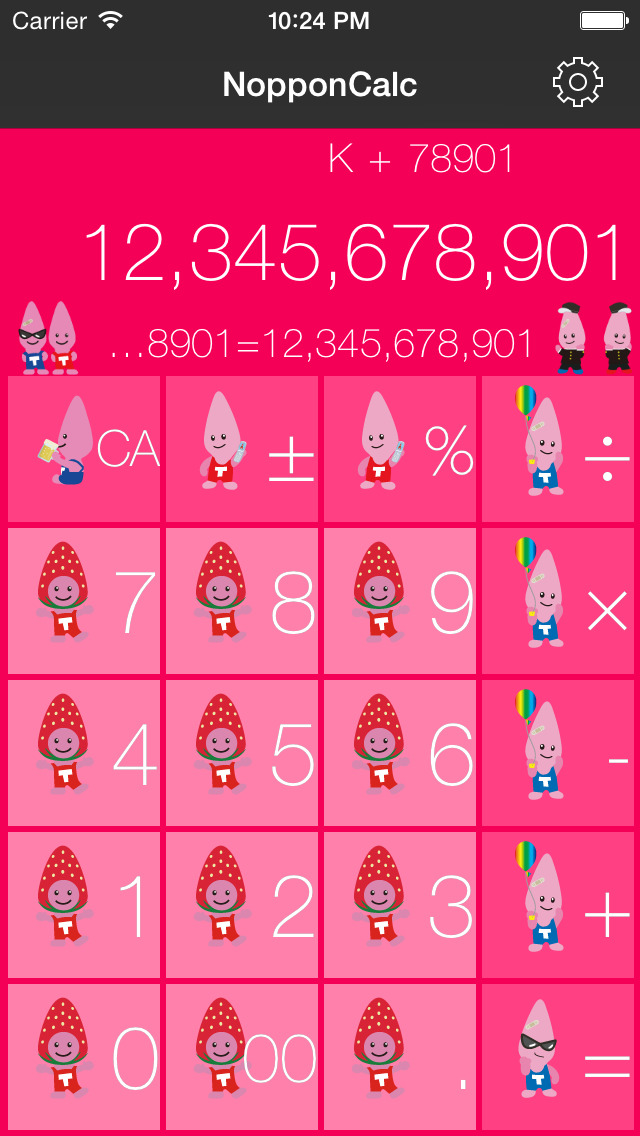640x1136 pixels.
Task: Insert a decimal point
Action: coord(400,1057)
